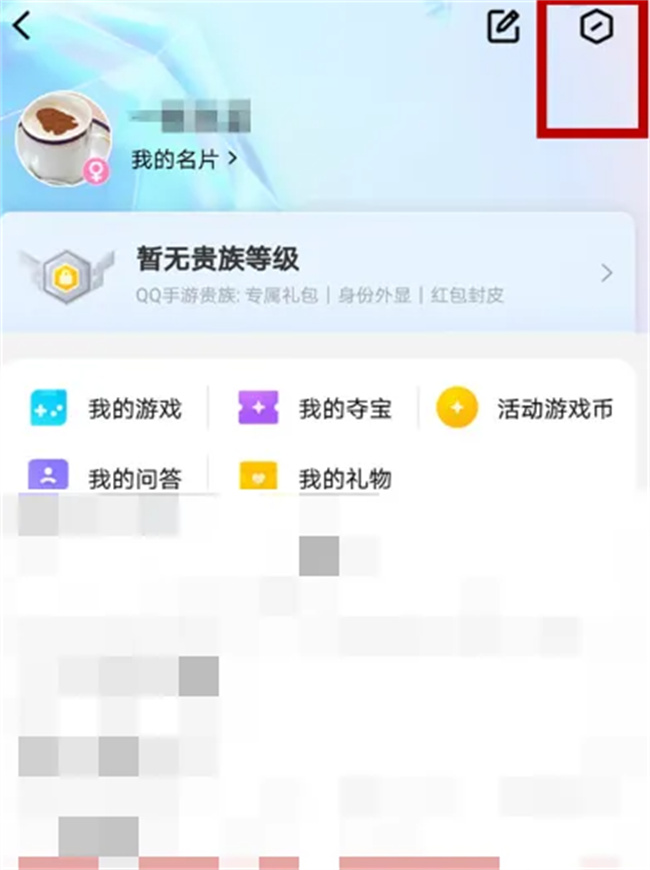Open 我的问答
Image resolution: width=650 pixels, height=870 pixels.
click(x=107, y=477)
